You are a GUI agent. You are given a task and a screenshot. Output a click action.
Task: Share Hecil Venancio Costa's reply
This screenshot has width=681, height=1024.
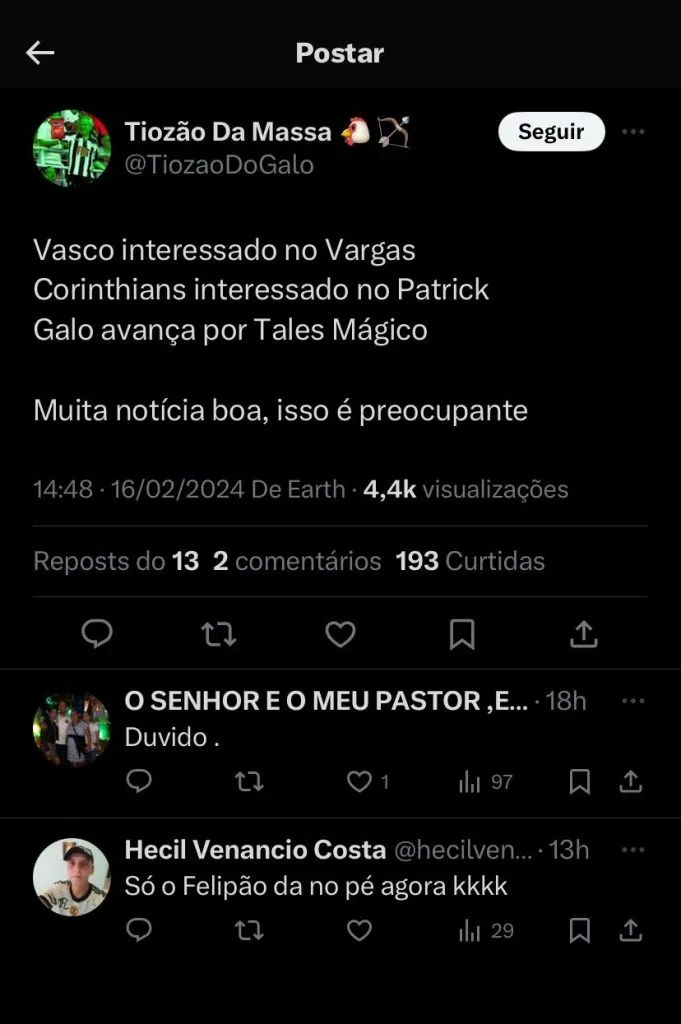click(x=630, y=931)
